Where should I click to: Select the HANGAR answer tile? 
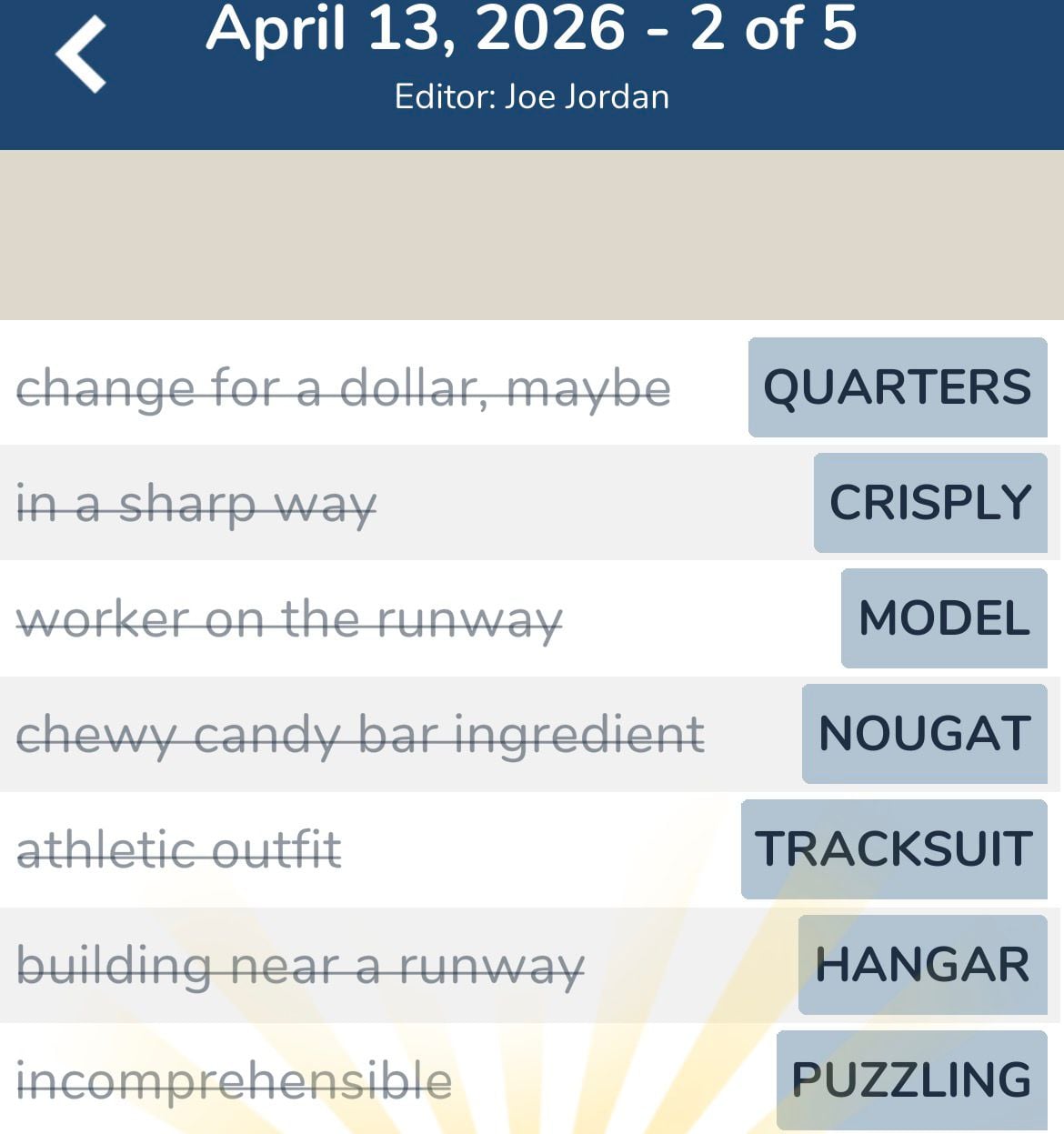coord(921,964)
